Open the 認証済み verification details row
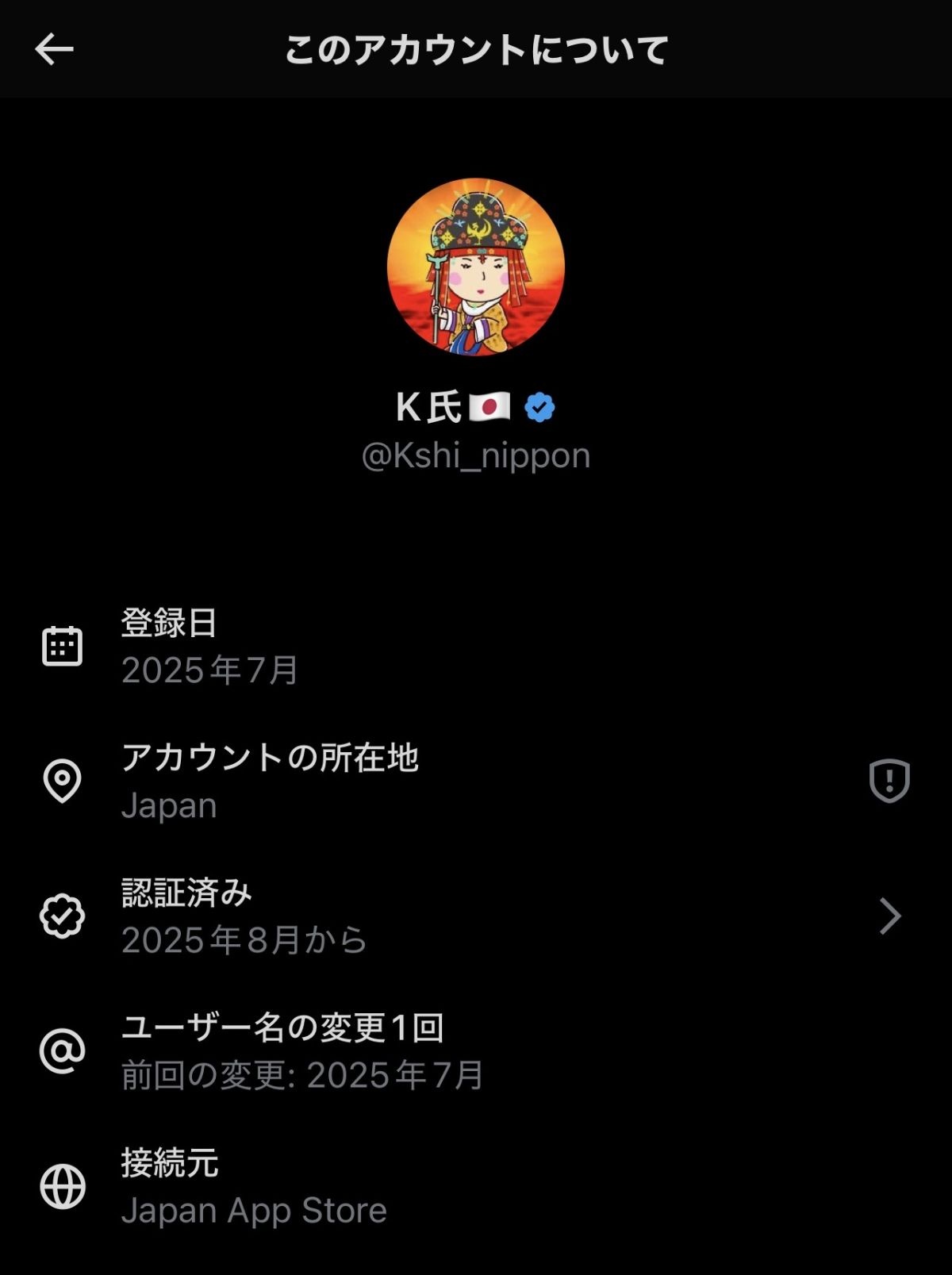The height and width of the screenshot is (1275, 952). (x=476, y=916)
